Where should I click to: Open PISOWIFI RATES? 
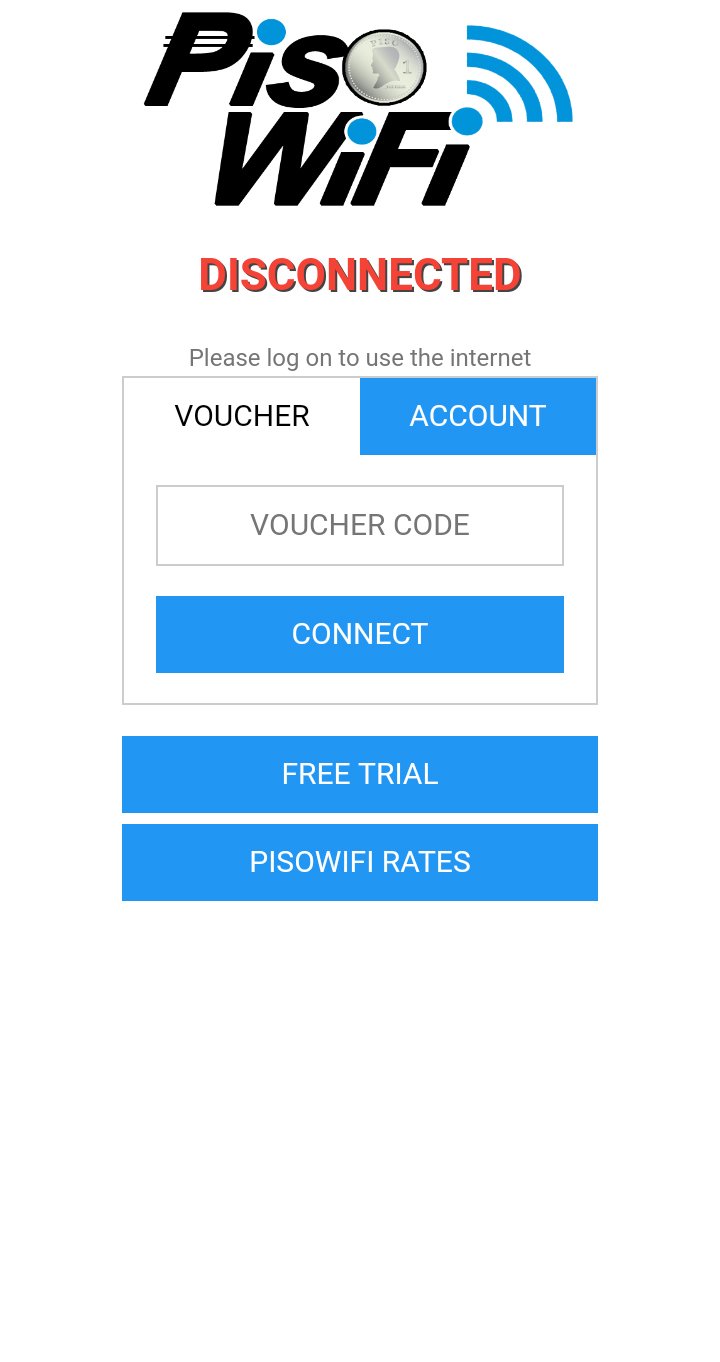click(x=360, y=862)
